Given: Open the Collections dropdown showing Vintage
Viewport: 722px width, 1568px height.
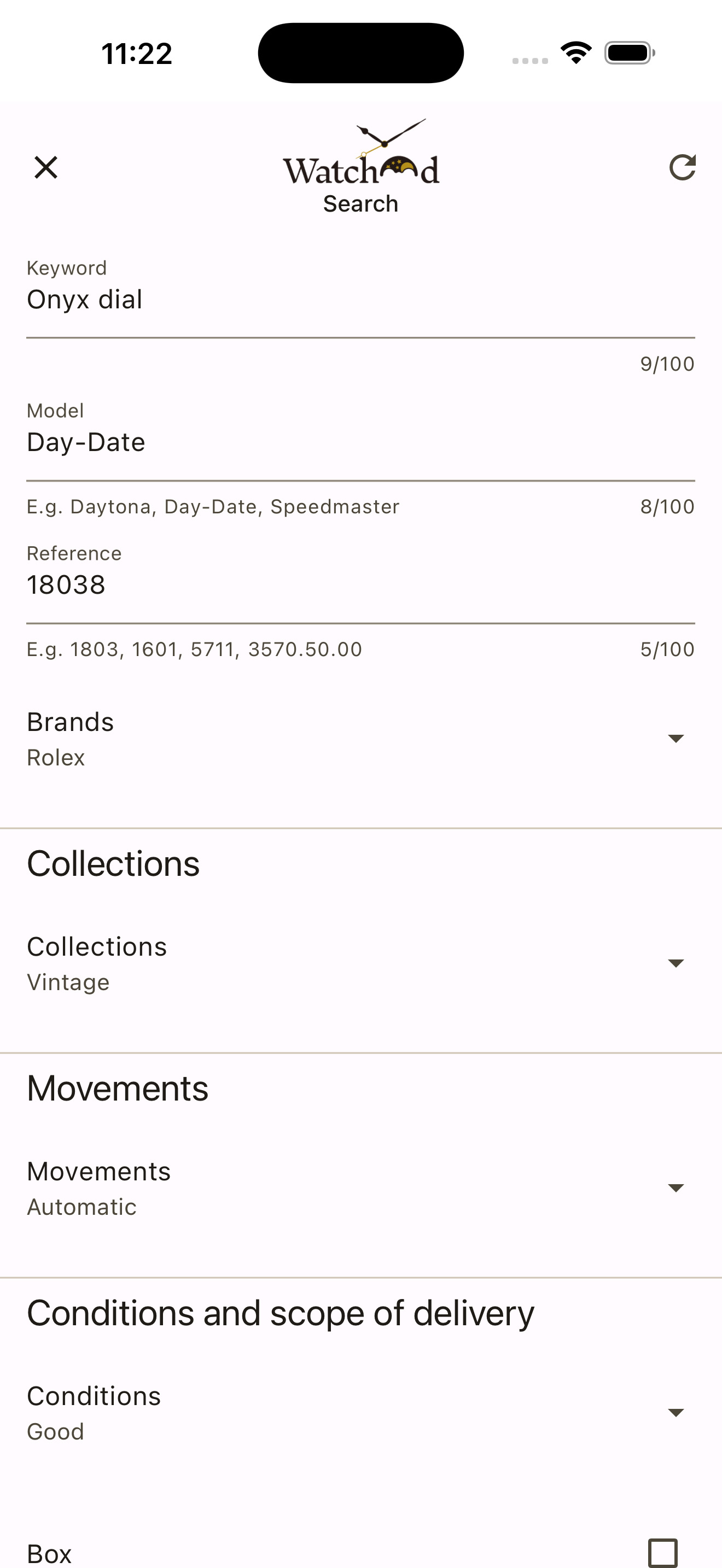Looking at the screenshot, I should [x=678, y=963].
